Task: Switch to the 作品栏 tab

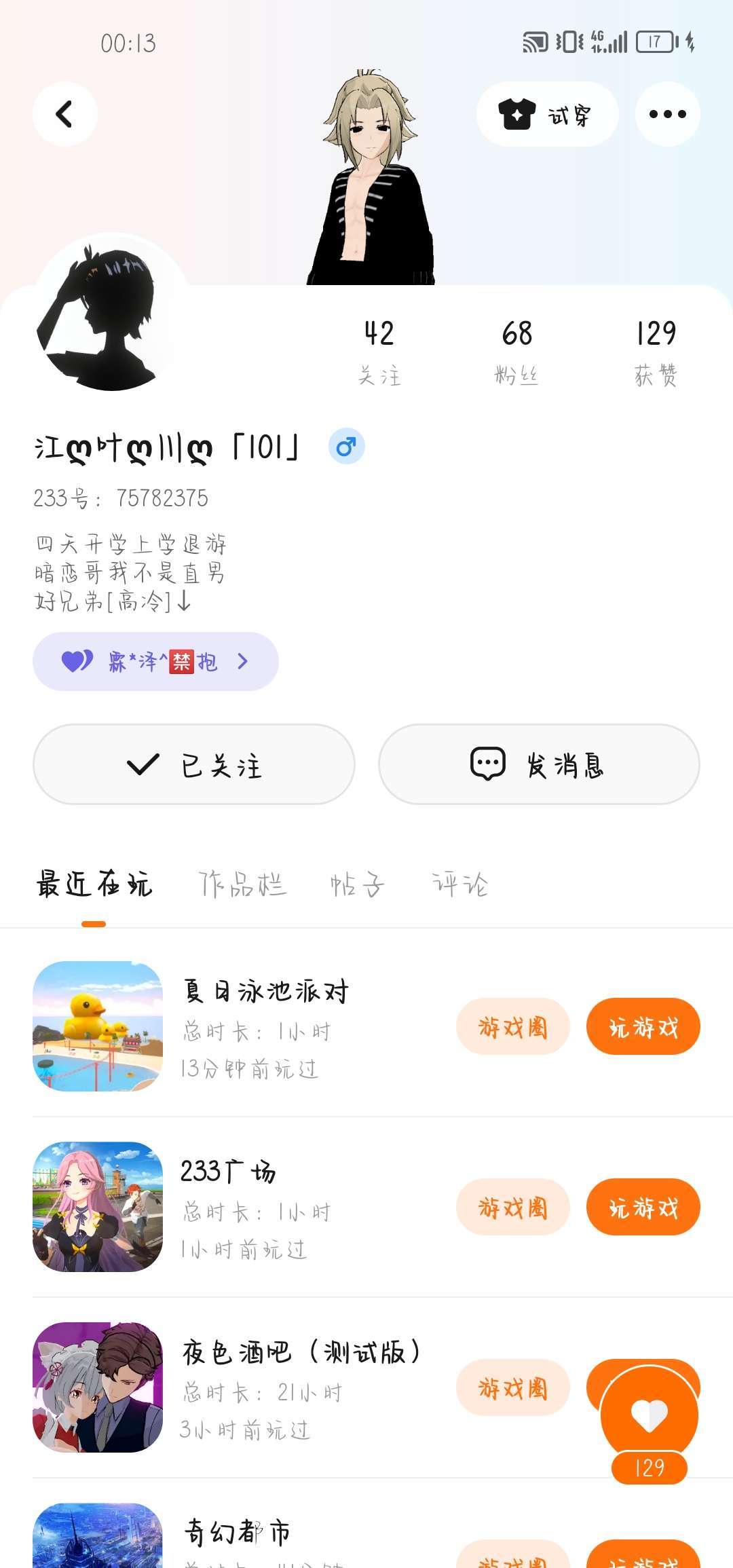Action: (242, 884)
